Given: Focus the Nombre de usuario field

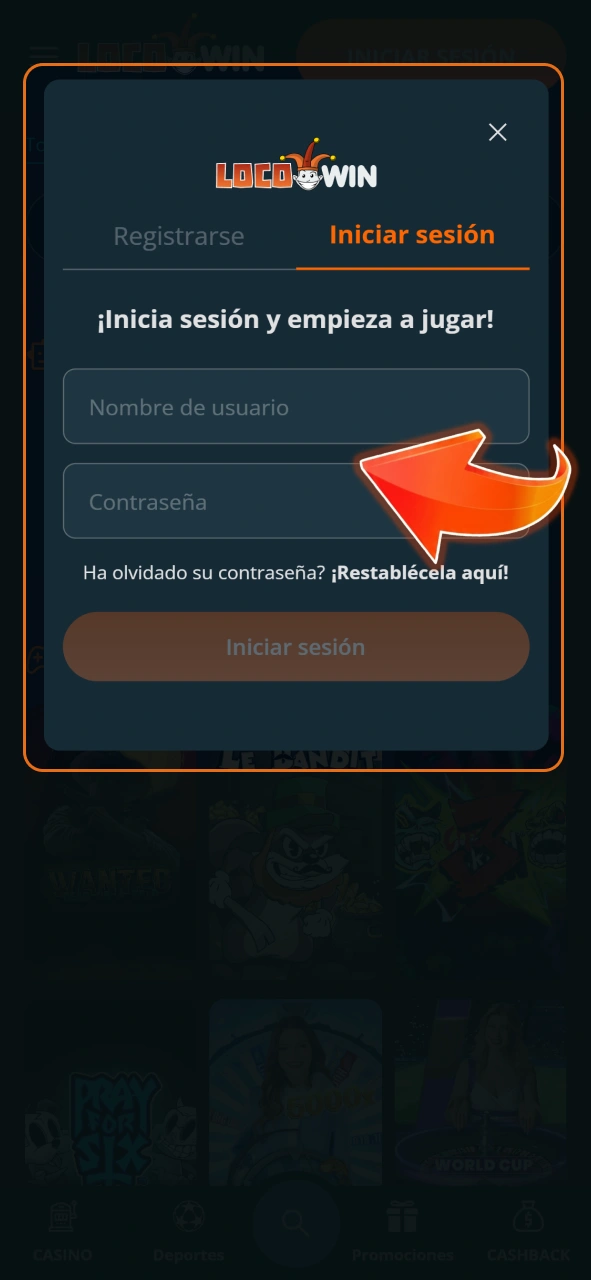Looking at the screenshot, I should click(x=296, y=406).
